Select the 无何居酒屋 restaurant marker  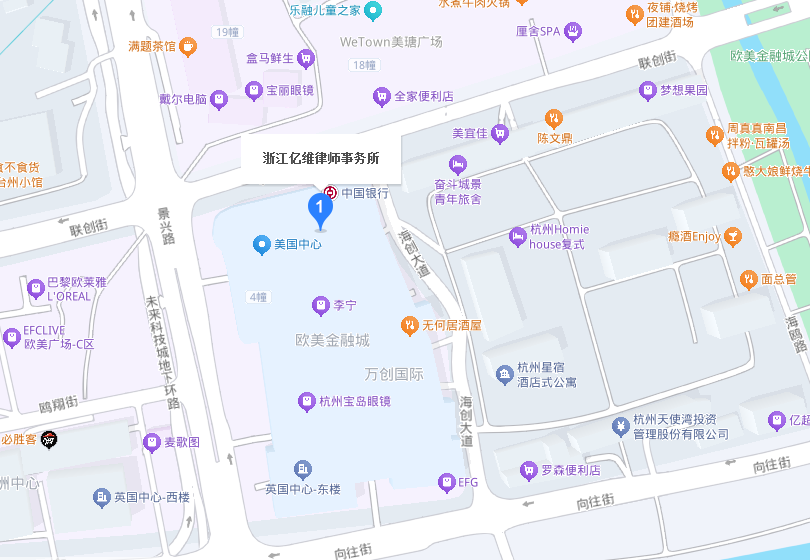409,325
